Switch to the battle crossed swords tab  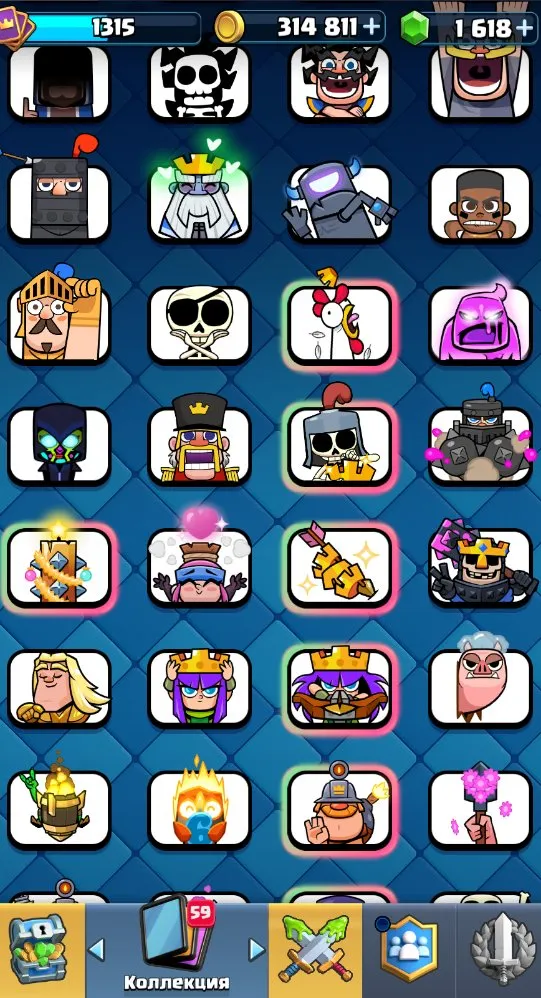click(x=316, y=950)
